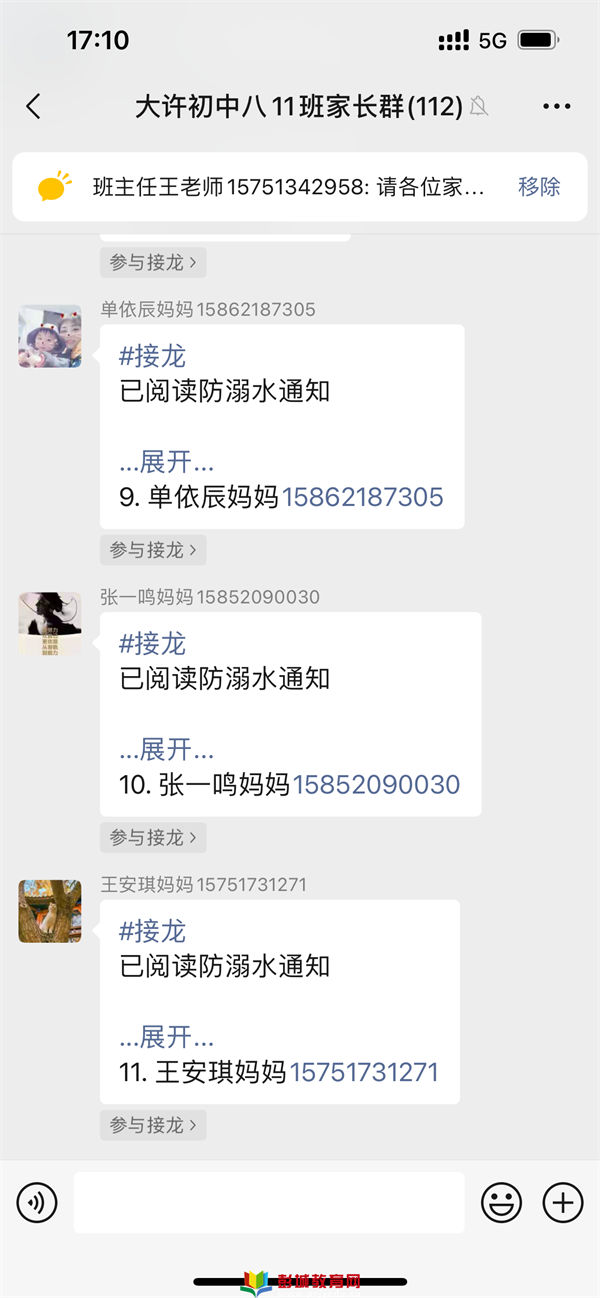Open the pinned notice from 班主任王老师

click(x=288, y=187)
